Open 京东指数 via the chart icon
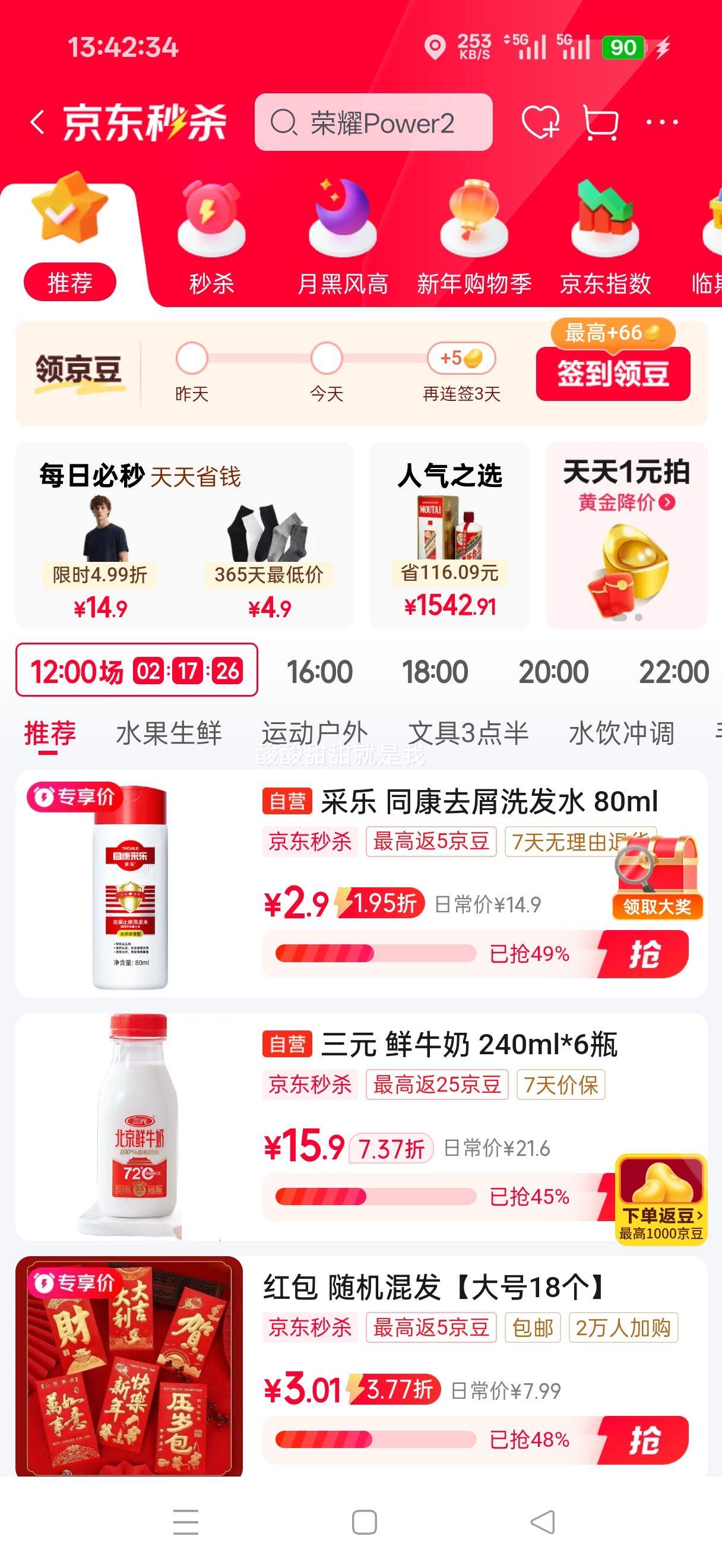 tap(604, 219)
